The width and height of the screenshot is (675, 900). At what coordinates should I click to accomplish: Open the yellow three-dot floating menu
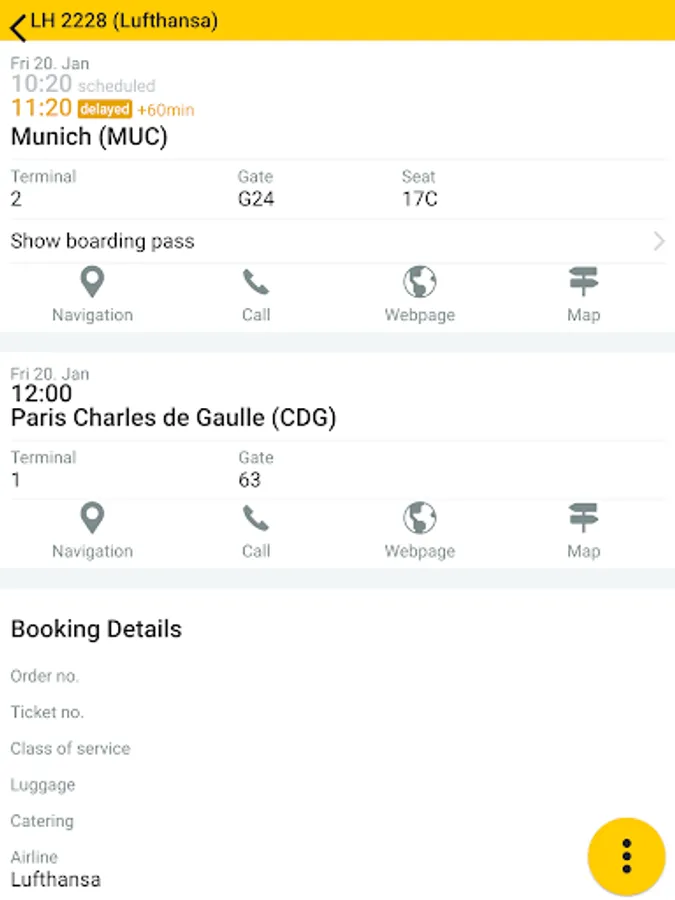click(626, 856)
